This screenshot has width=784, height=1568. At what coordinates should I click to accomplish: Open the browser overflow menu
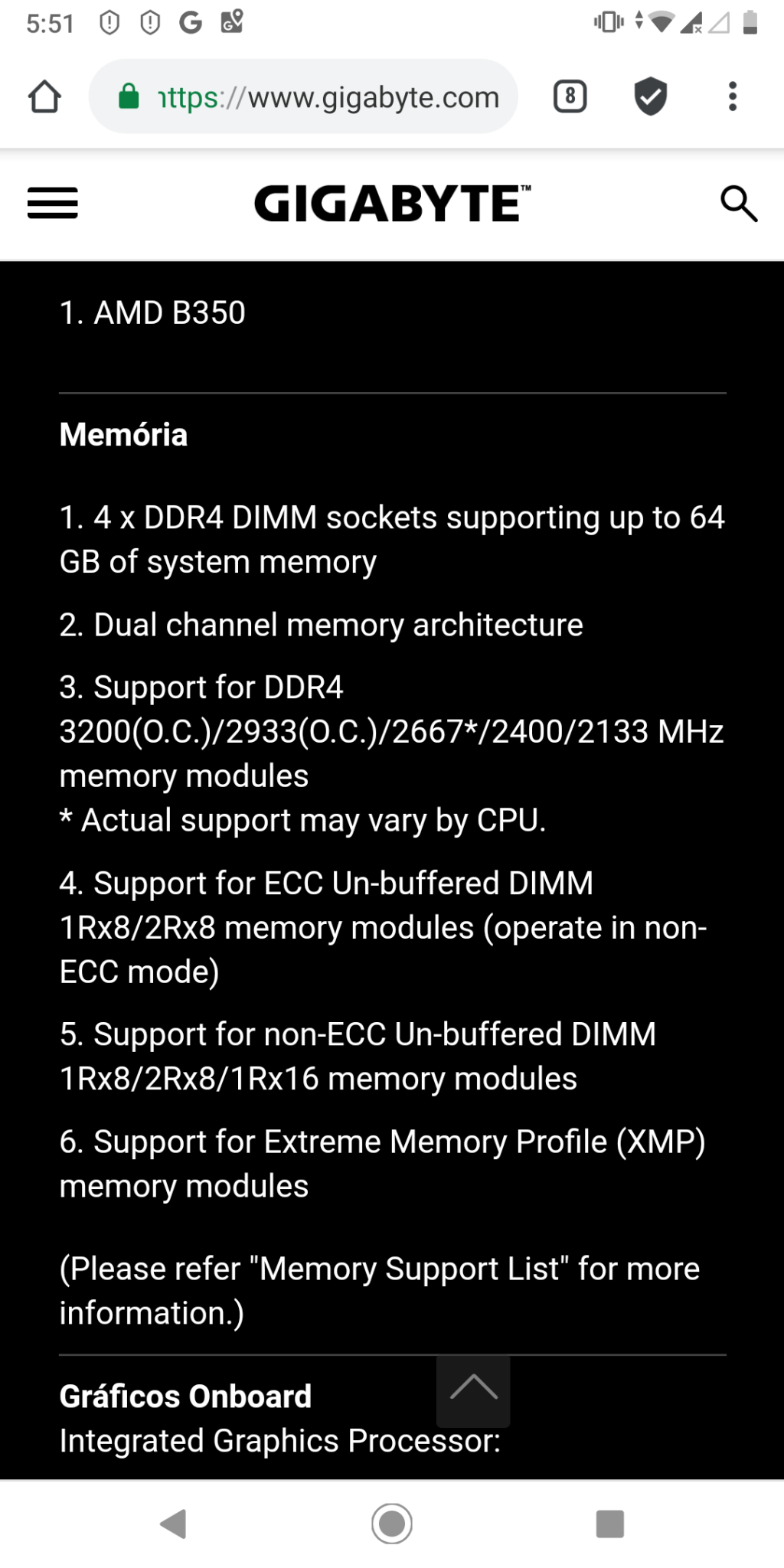pyautogui.click(x=733, y=96)
